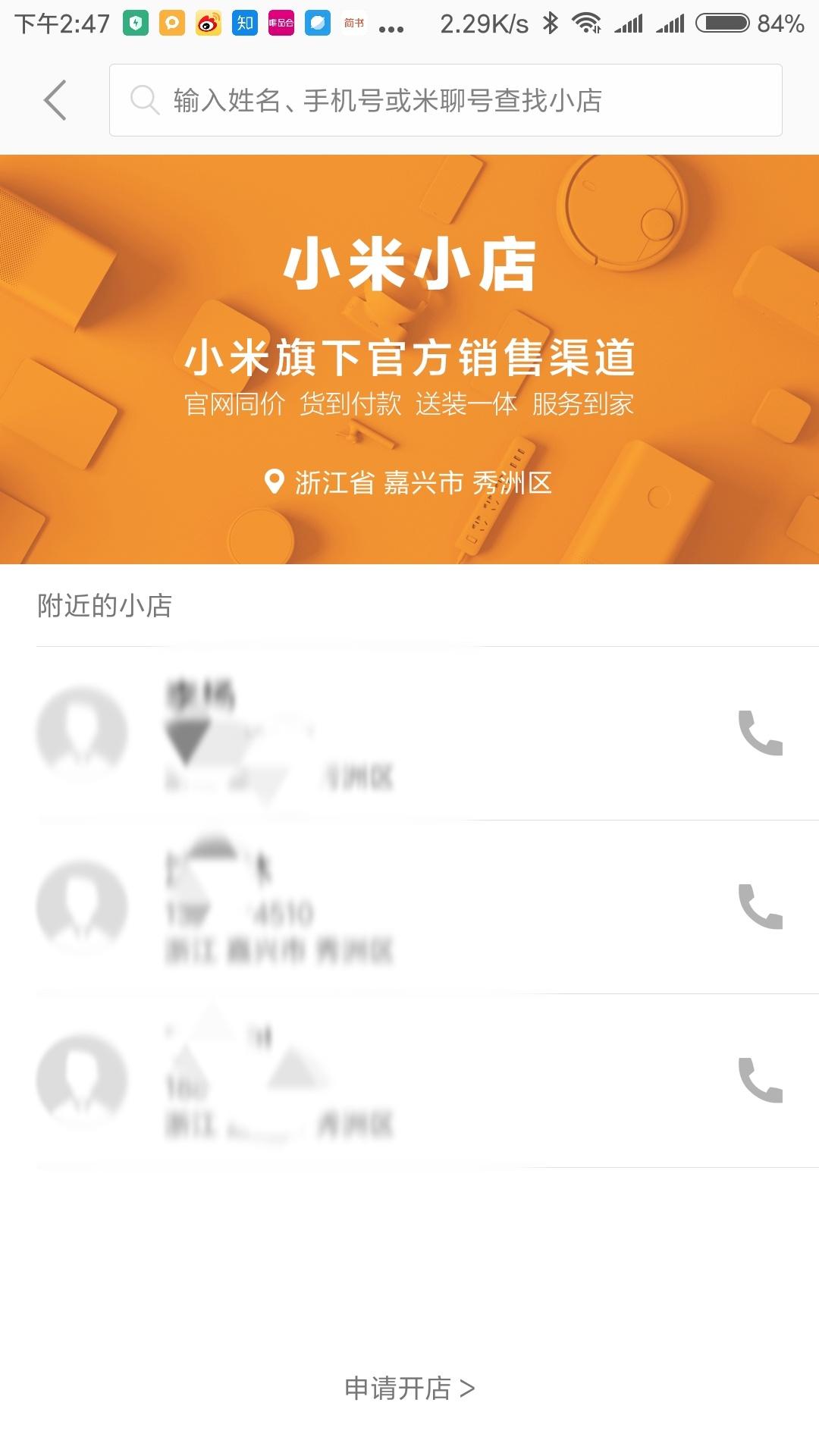Call the third nearby shop owner

tap(760, 1081)
